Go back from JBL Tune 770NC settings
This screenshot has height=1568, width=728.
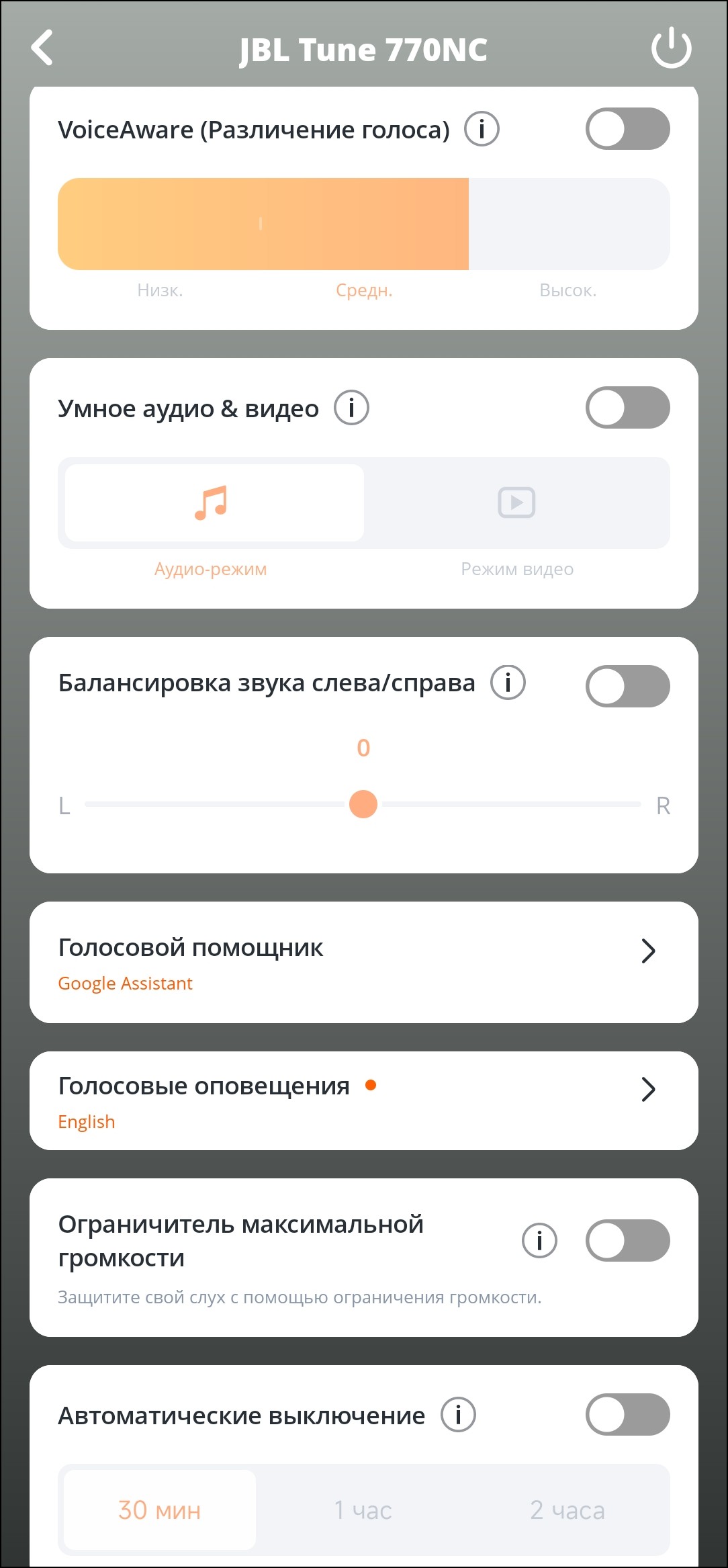tap(42, 48)
